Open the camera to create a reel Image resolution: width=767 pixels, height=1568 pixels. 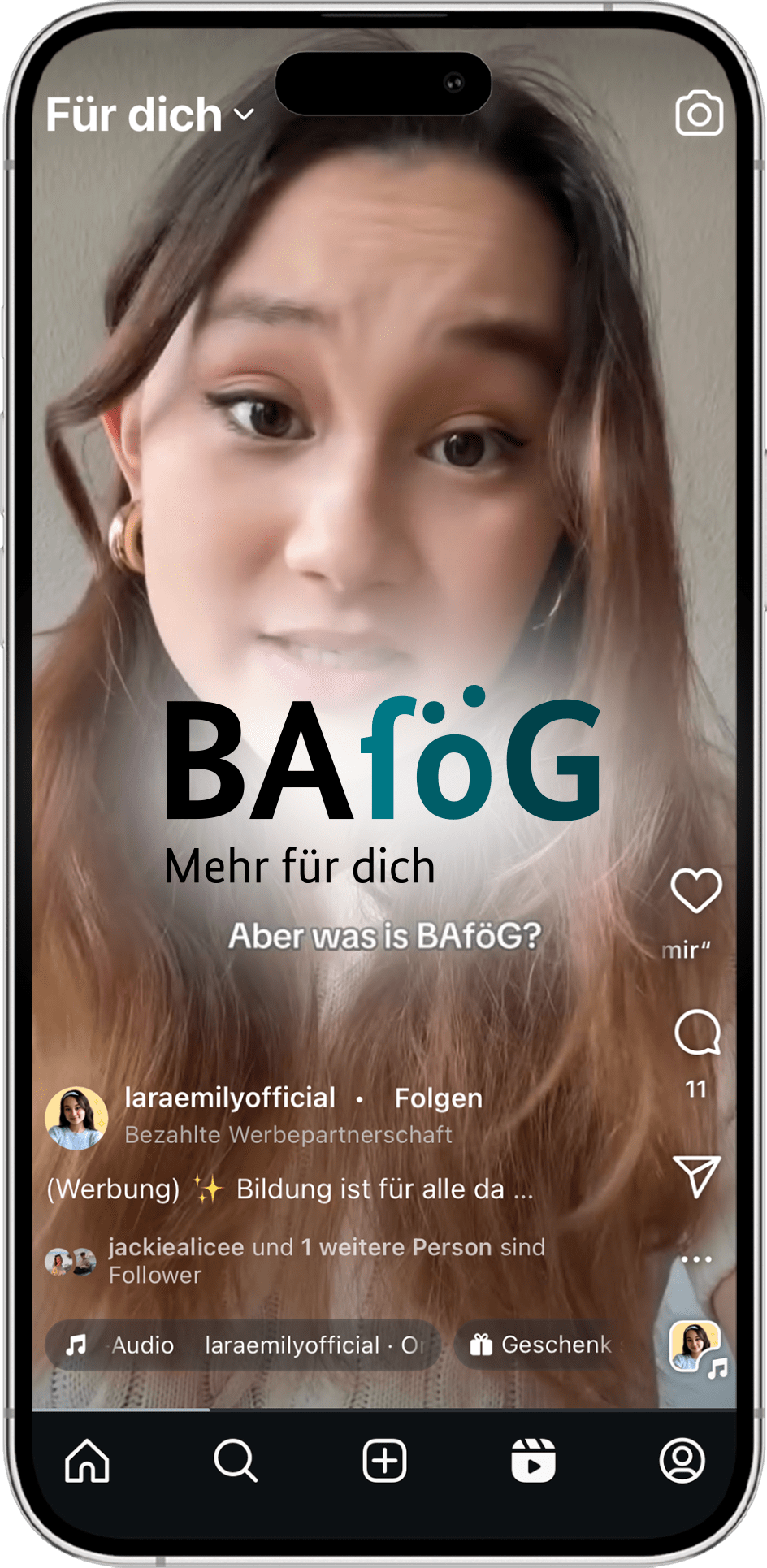(x=699, y=114)
